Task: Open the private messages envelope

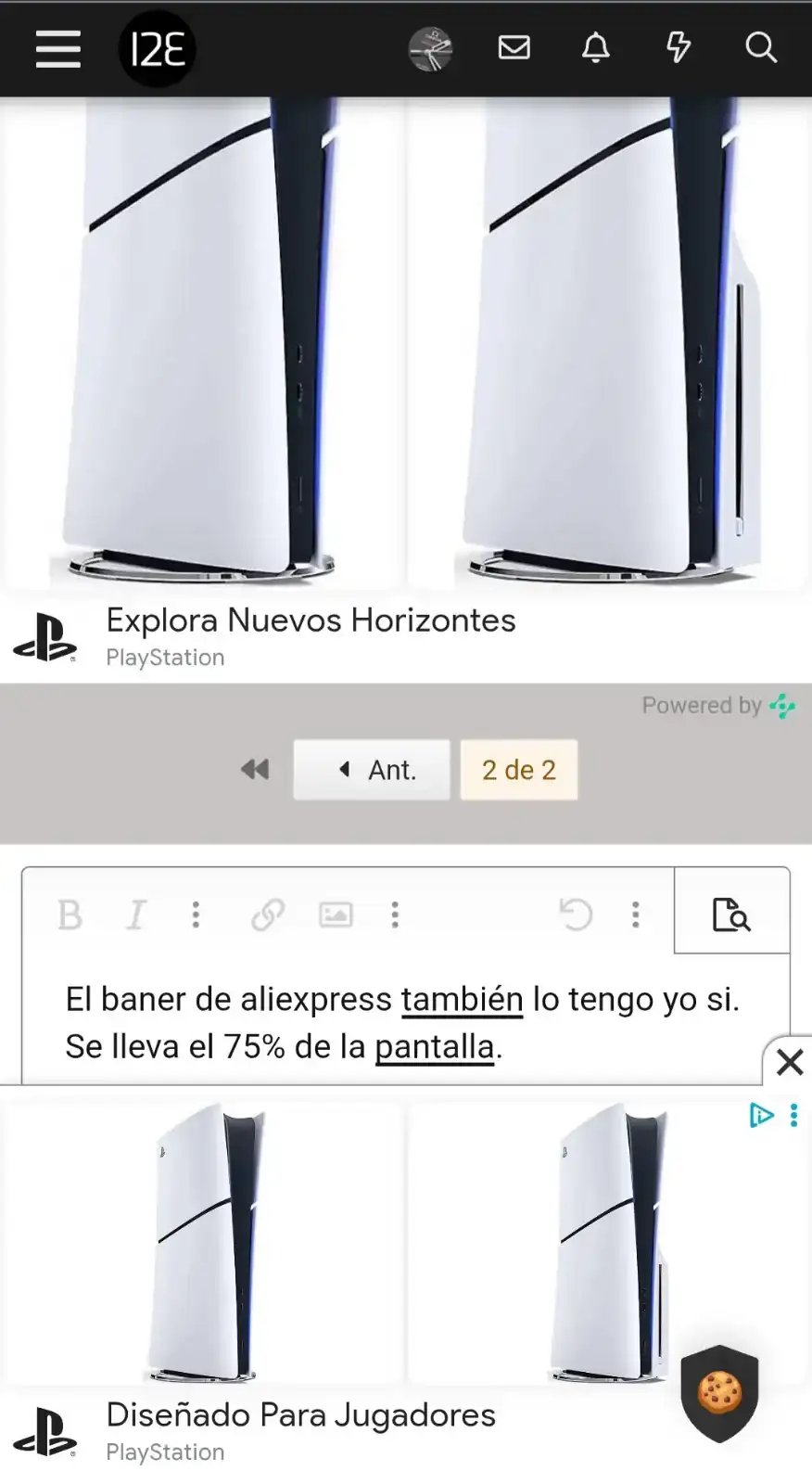Action: [x=514, y=47]
